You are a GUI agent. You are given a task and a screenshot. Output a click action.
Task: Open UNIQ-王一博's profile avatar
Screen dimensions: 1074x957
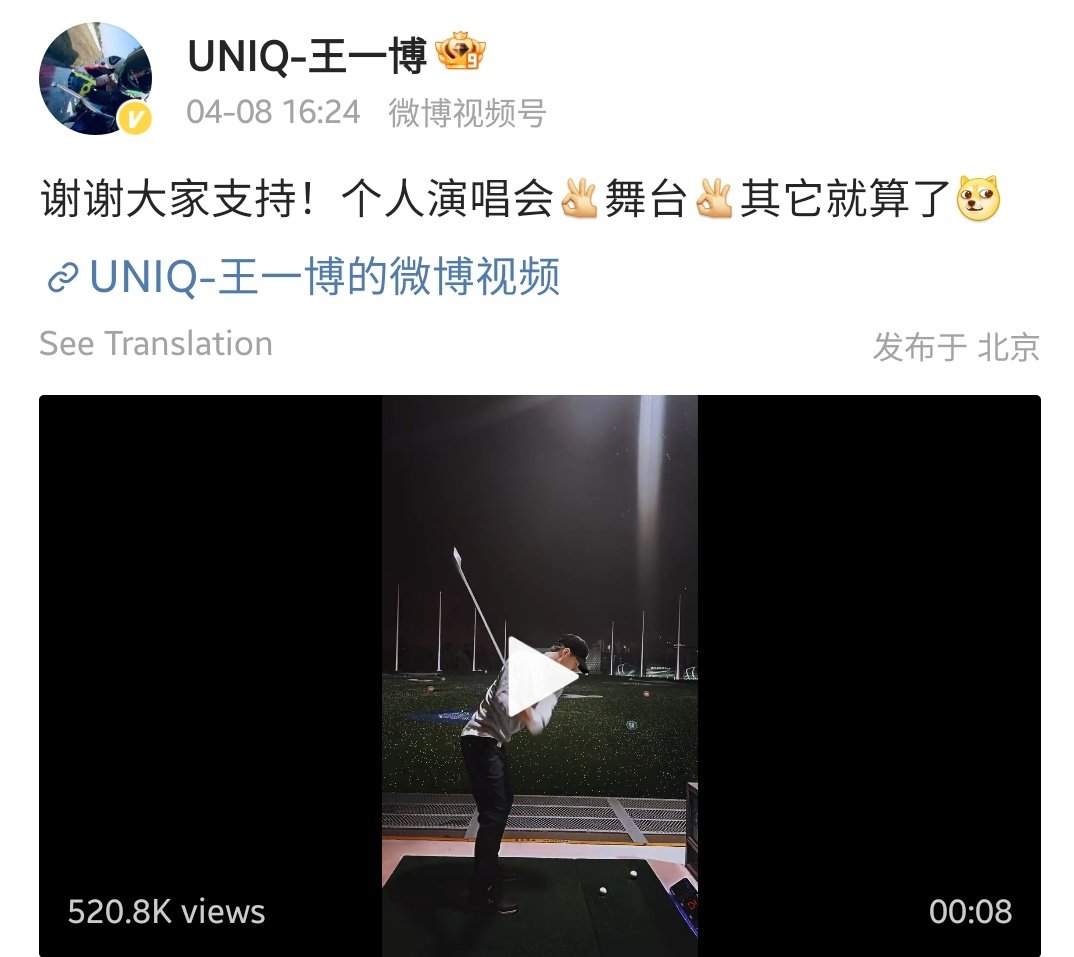click(x=95, y=79)
